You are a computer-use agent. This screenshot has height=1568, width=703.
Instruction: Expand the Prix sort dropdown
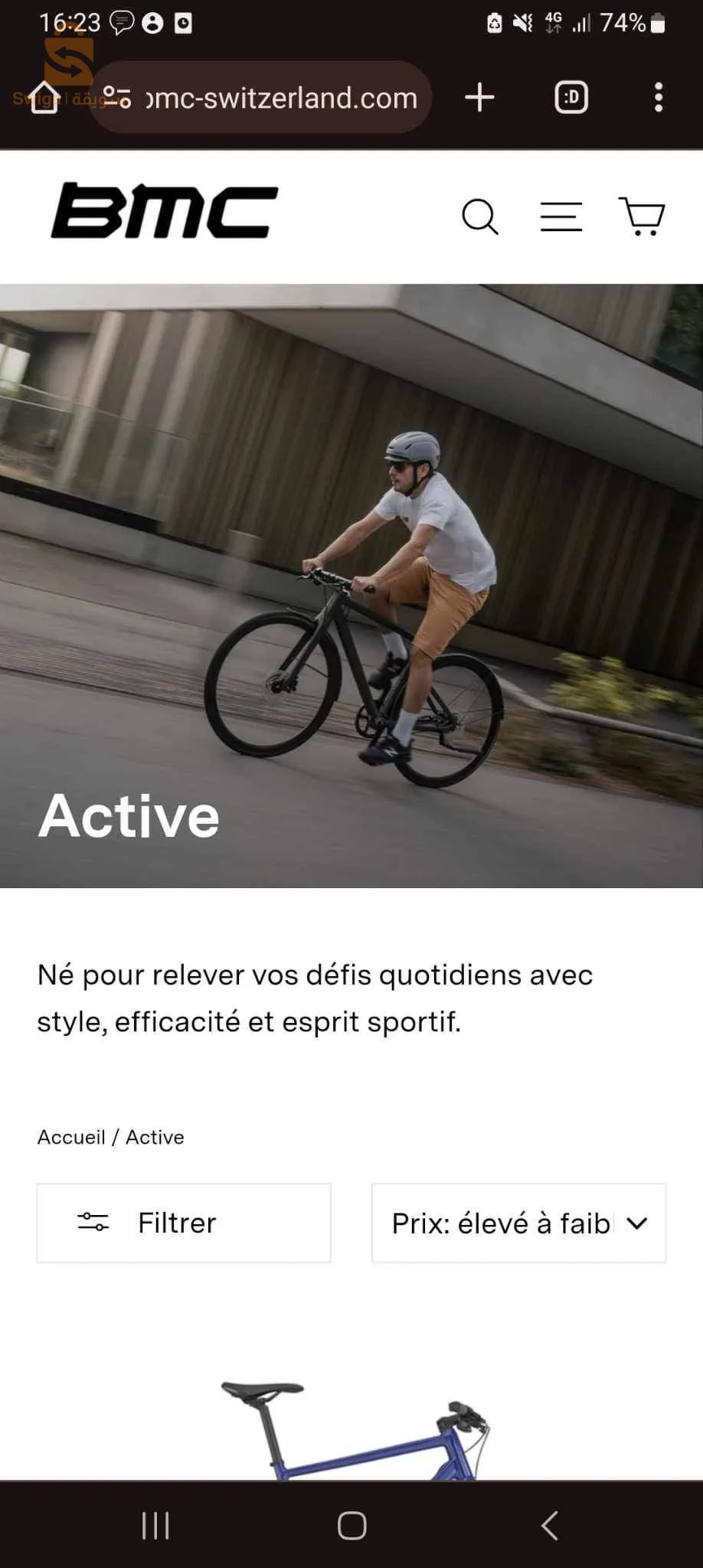click(x=518, y=1223)
